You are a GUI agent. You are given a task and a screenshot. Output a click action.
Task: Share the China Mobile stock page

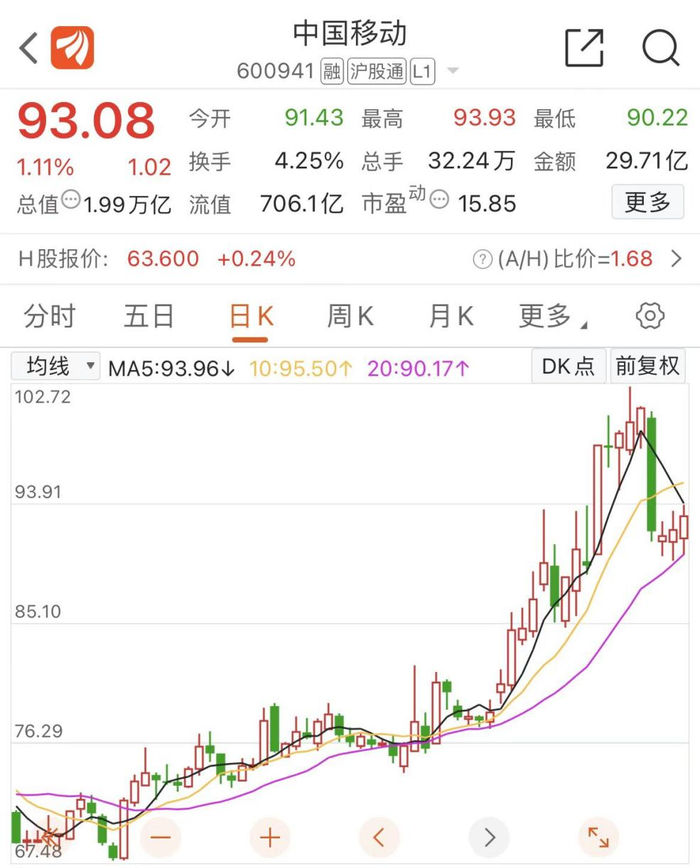[x=584, y=47]
